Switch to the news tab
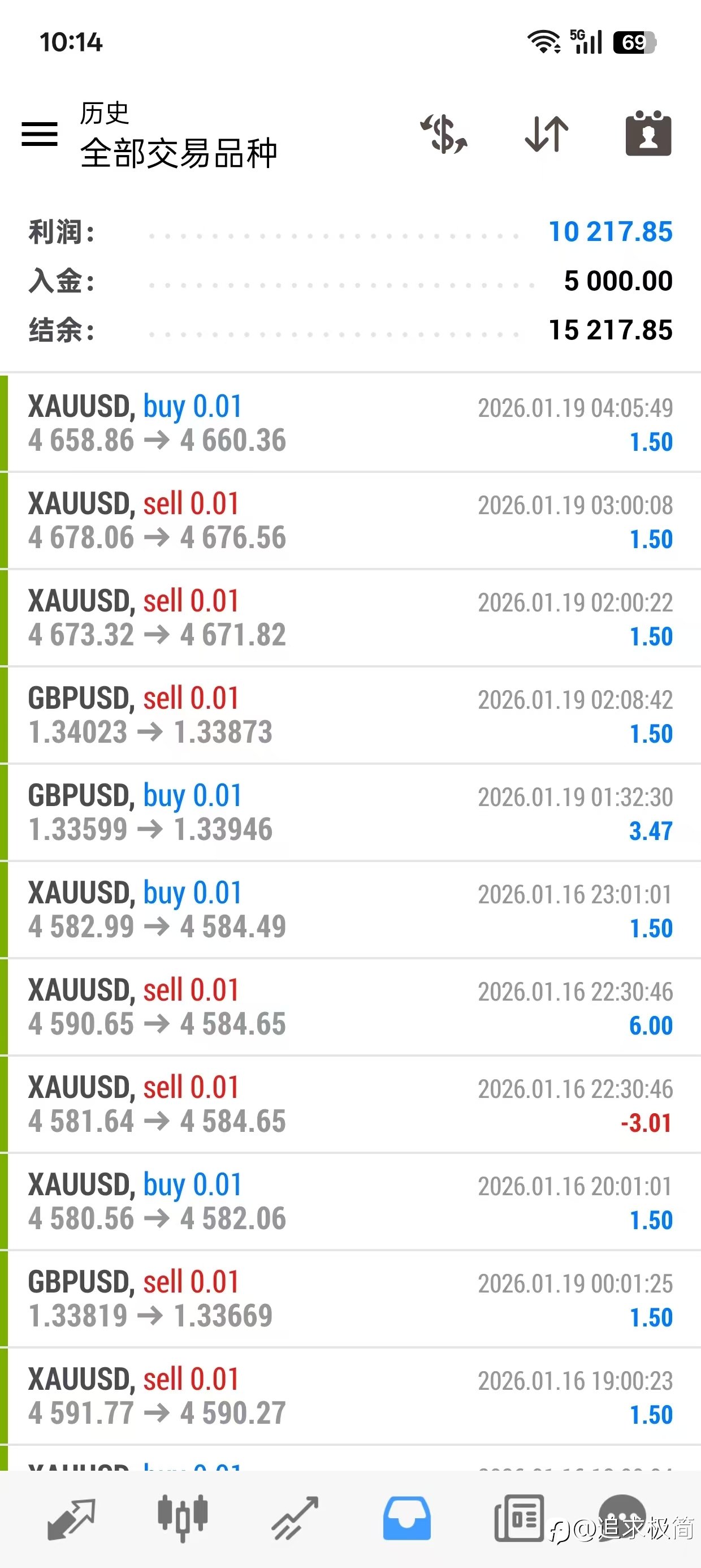 pyautogui.click(x=518, y=1519)
